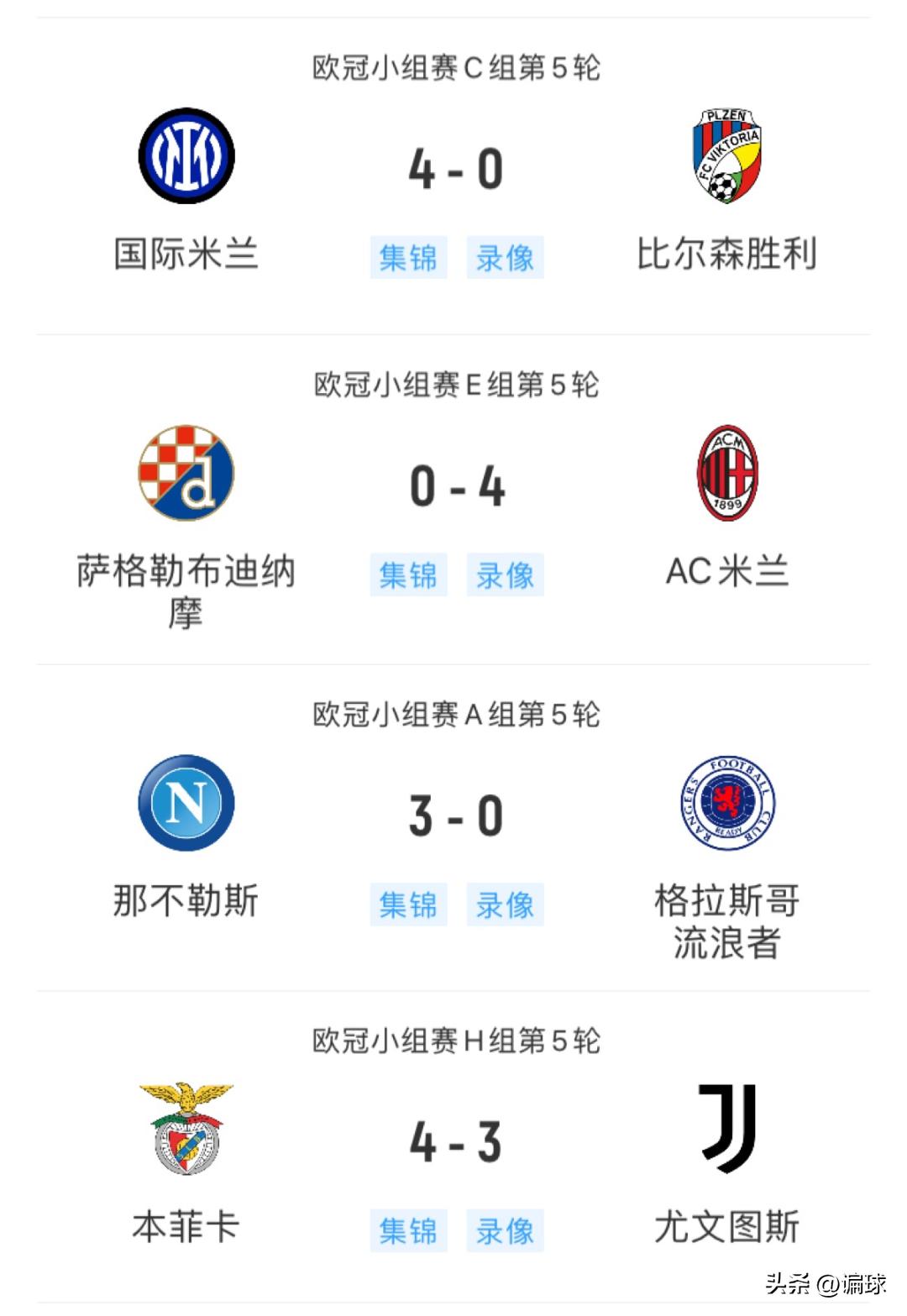Select the 那不勒斯 3-0 格拉斯哥流浪者 match
This screenshot has height=1316, width=907.
point(456,815)
